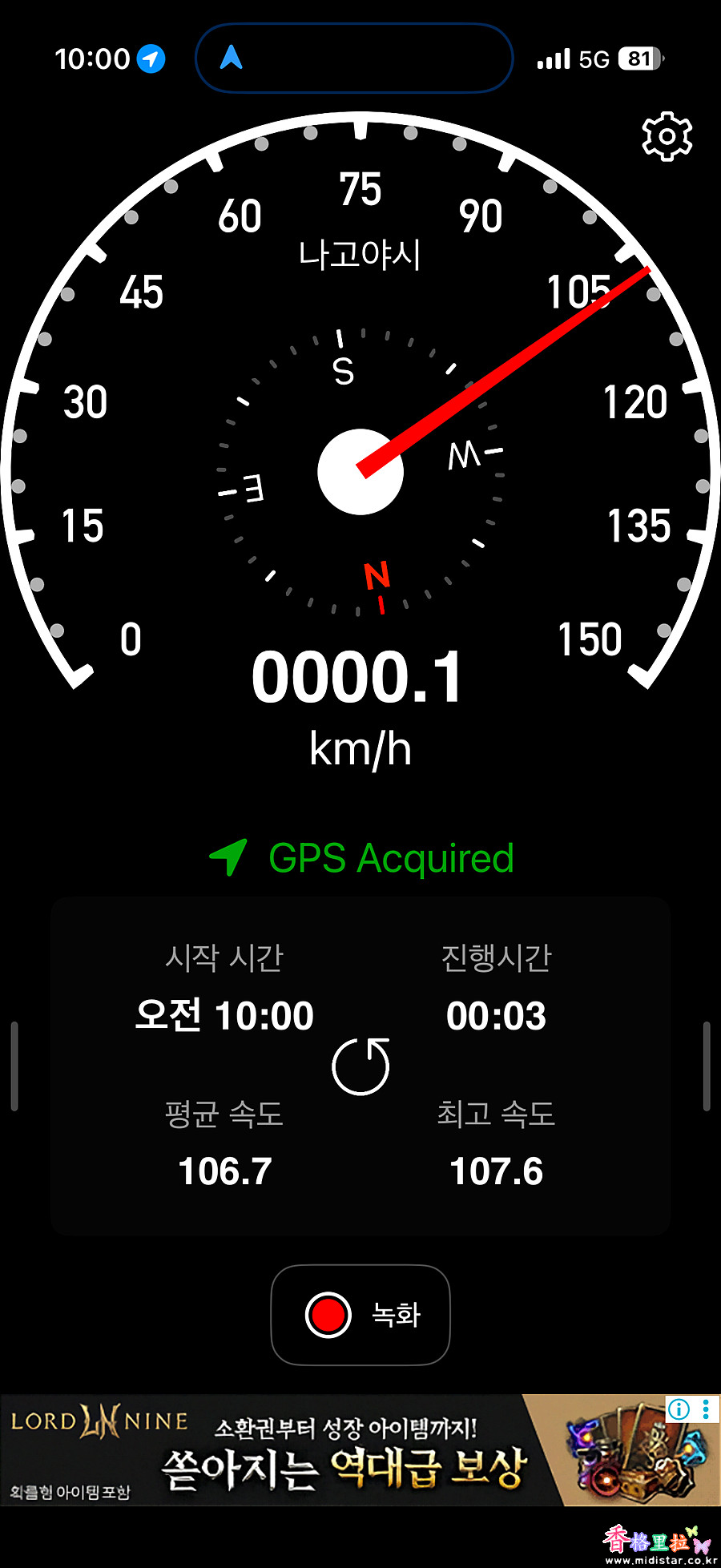
Task: Open the ad info icon
Action: pos(679,1409)
